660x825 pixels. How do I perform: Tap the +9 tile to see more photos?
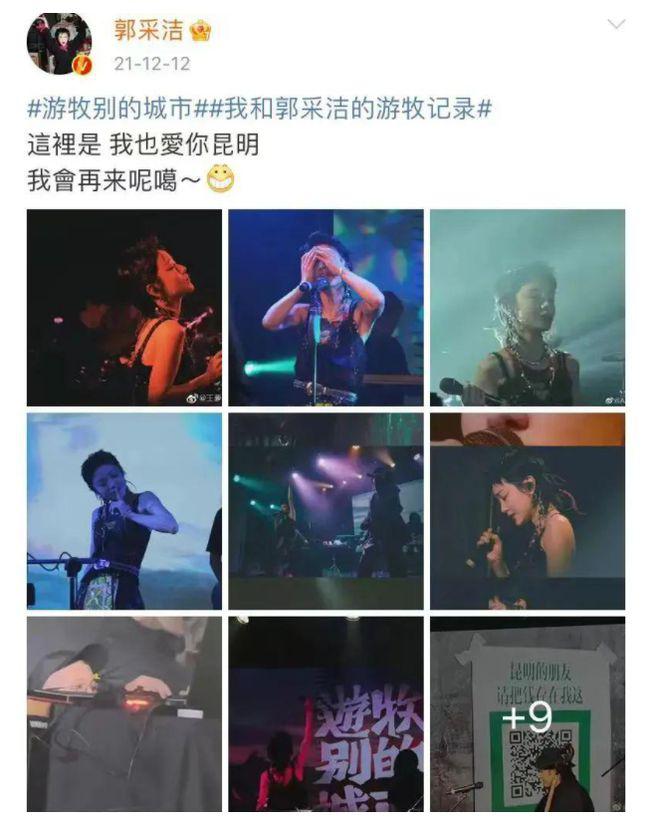[527, 713]
